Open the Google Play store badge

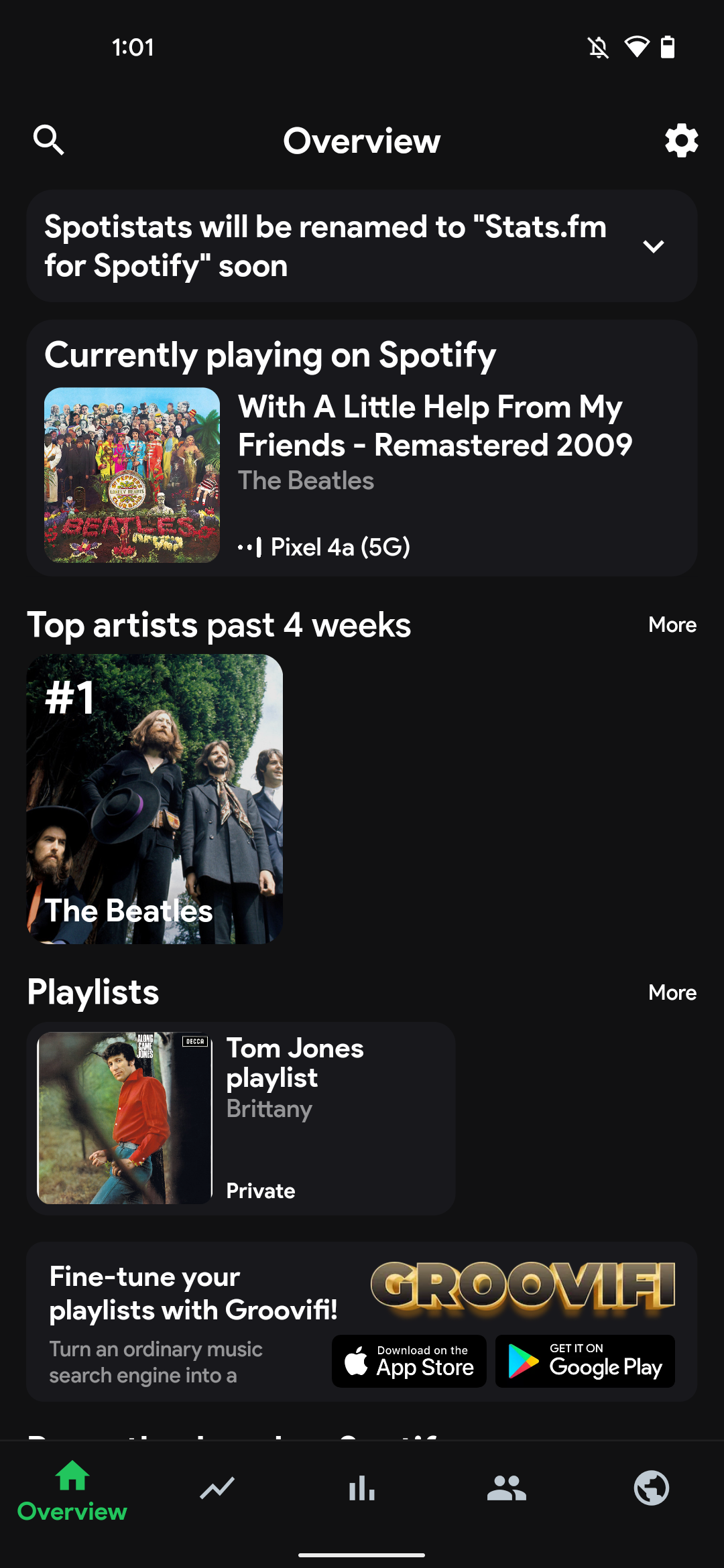(x=585, y=1362)
